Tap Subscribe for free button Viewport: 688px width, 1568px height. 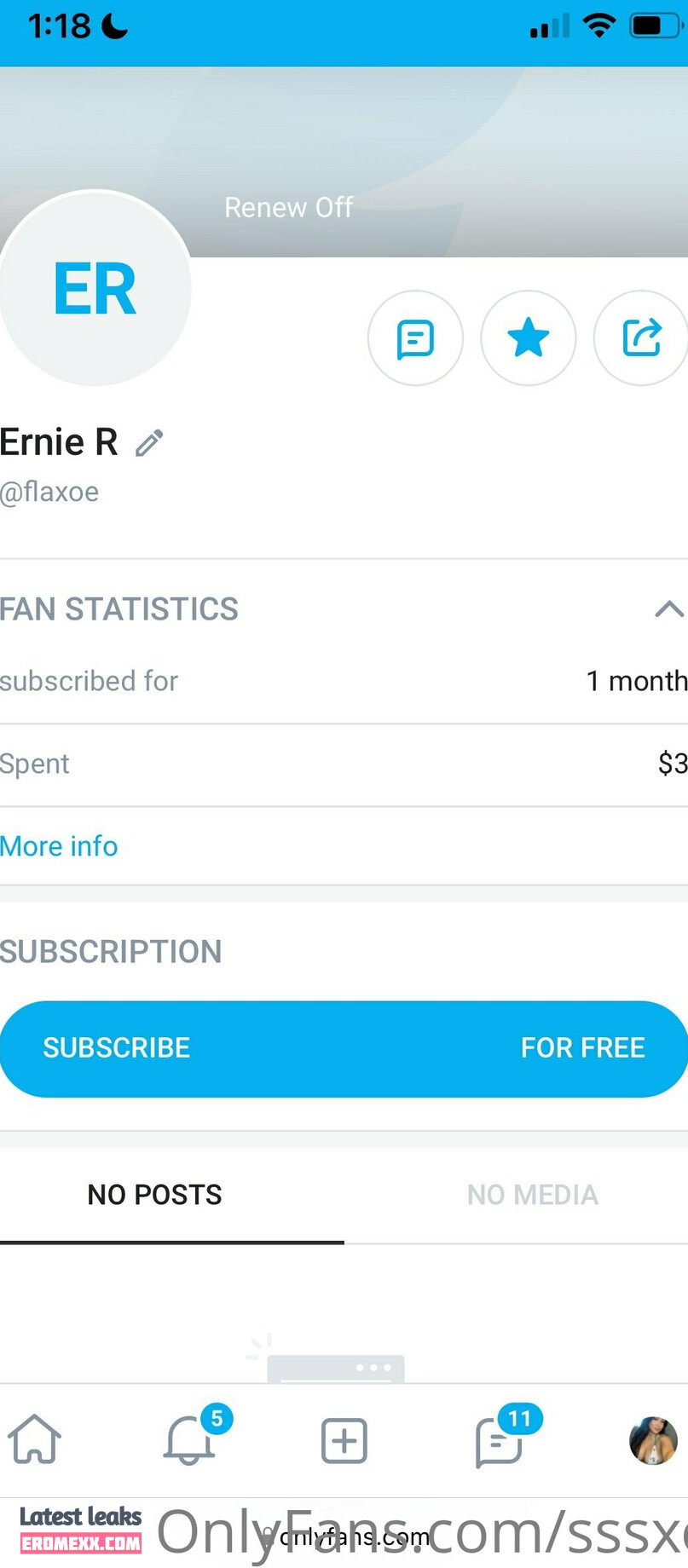(x=344, y=1048)
